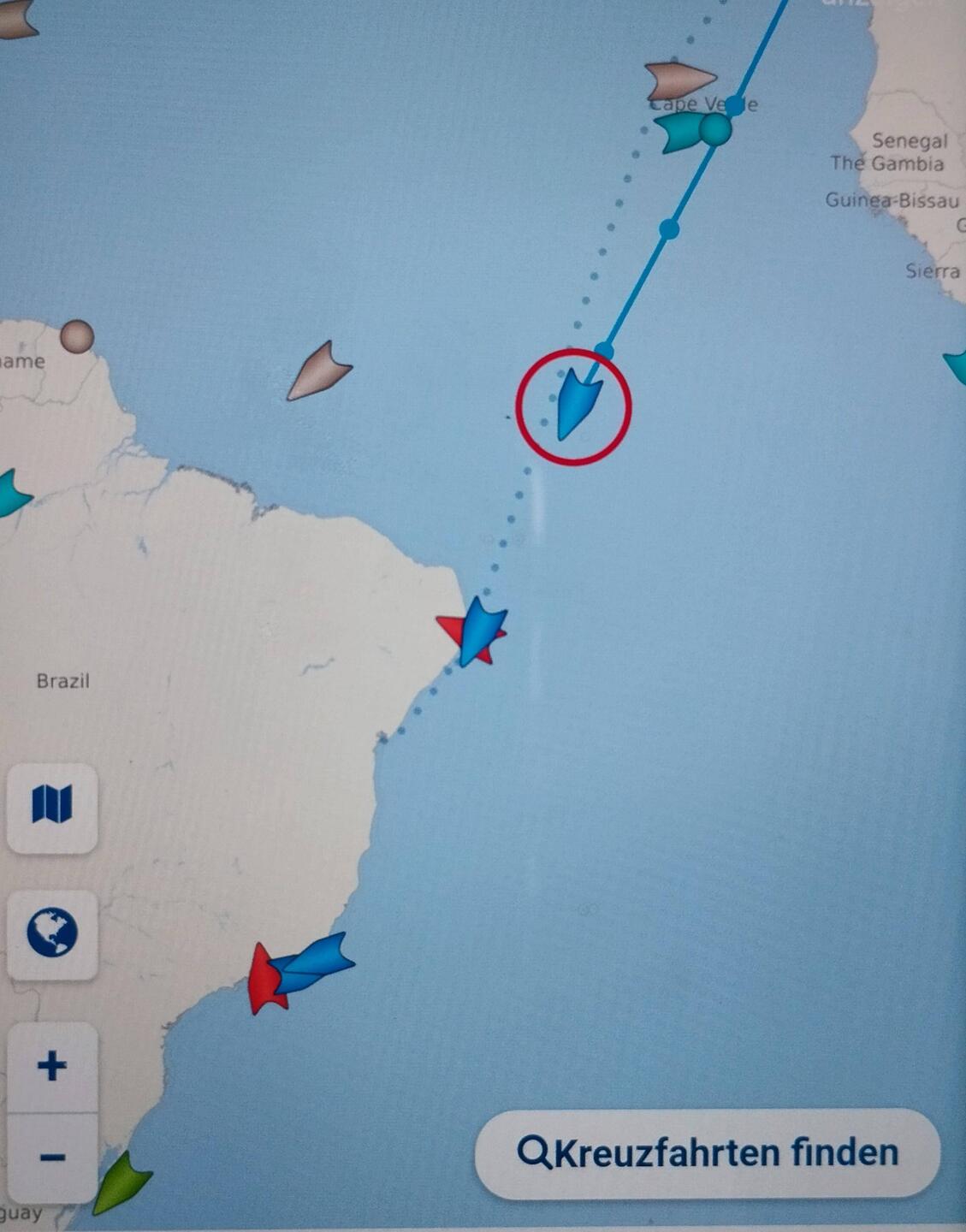Tap Kreuzfahrten finden search button
This screenshot has height=1232, width=966.
(x=708, y=1152)
